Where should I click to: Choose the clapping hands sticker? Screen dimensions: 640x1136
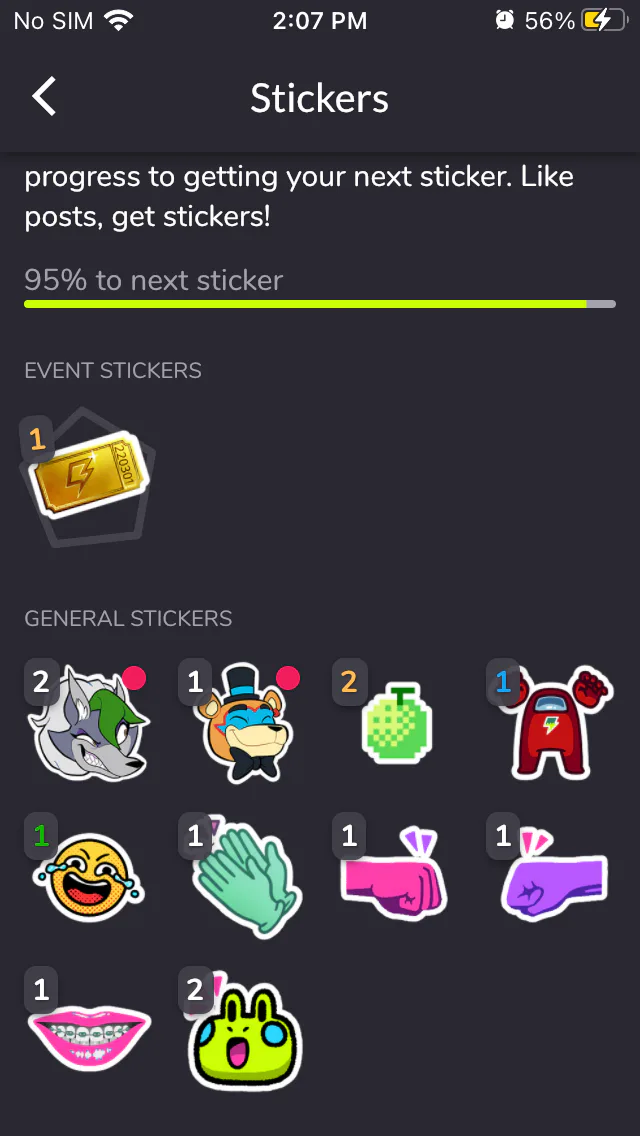[x=245, y=878]
